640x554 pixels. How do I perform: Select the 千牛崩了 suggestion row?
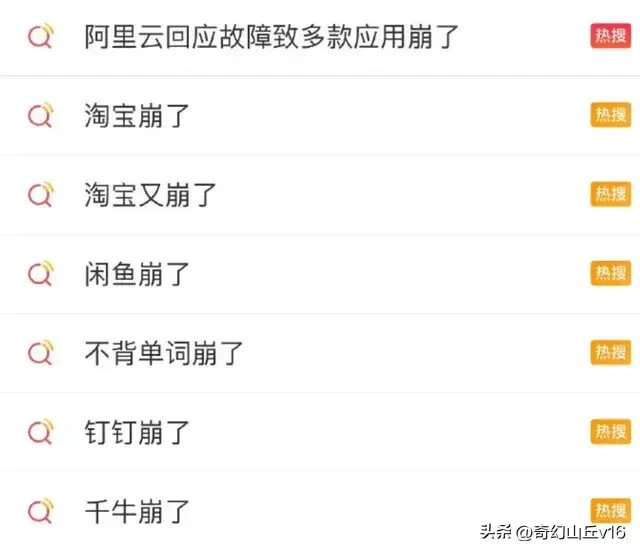137,511
